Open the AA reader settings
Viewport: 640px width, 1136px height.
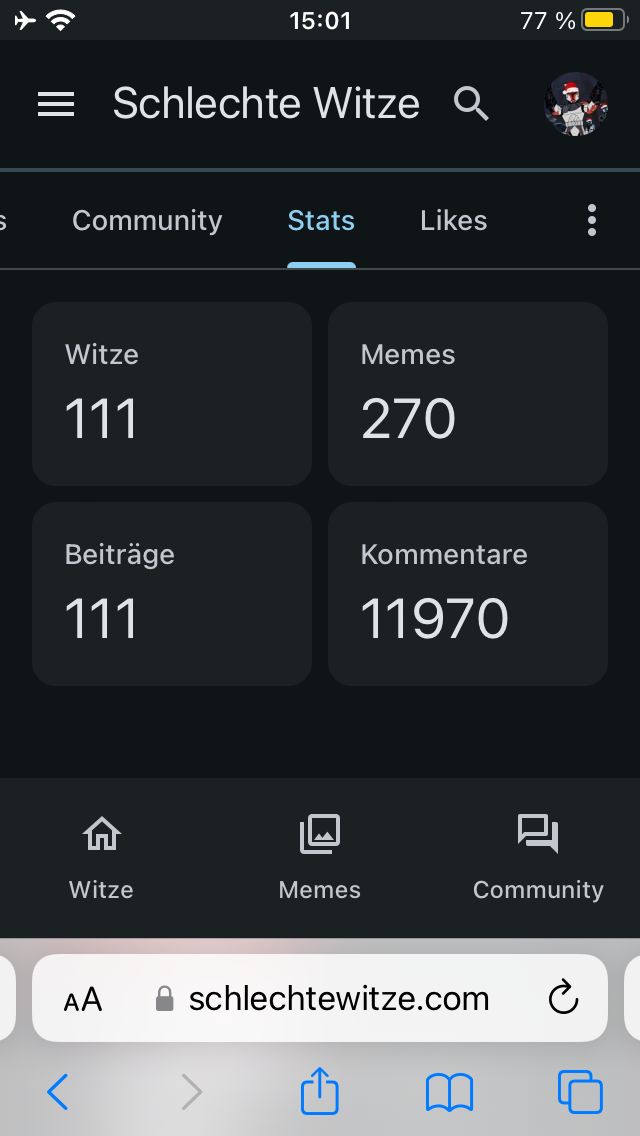pos(83,999)
